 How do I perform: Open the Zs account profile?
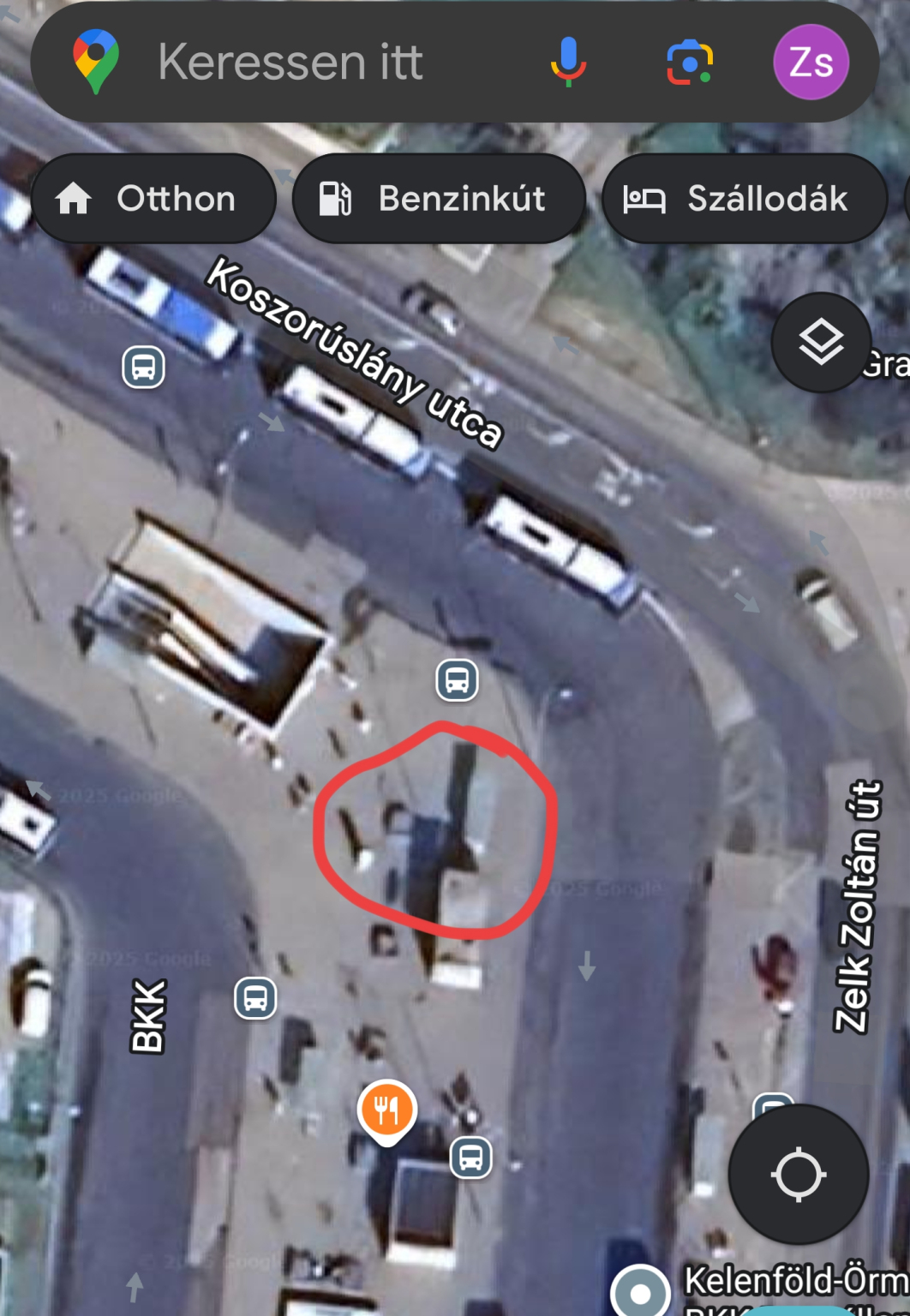pyautogui.click(x=811, y=63)
